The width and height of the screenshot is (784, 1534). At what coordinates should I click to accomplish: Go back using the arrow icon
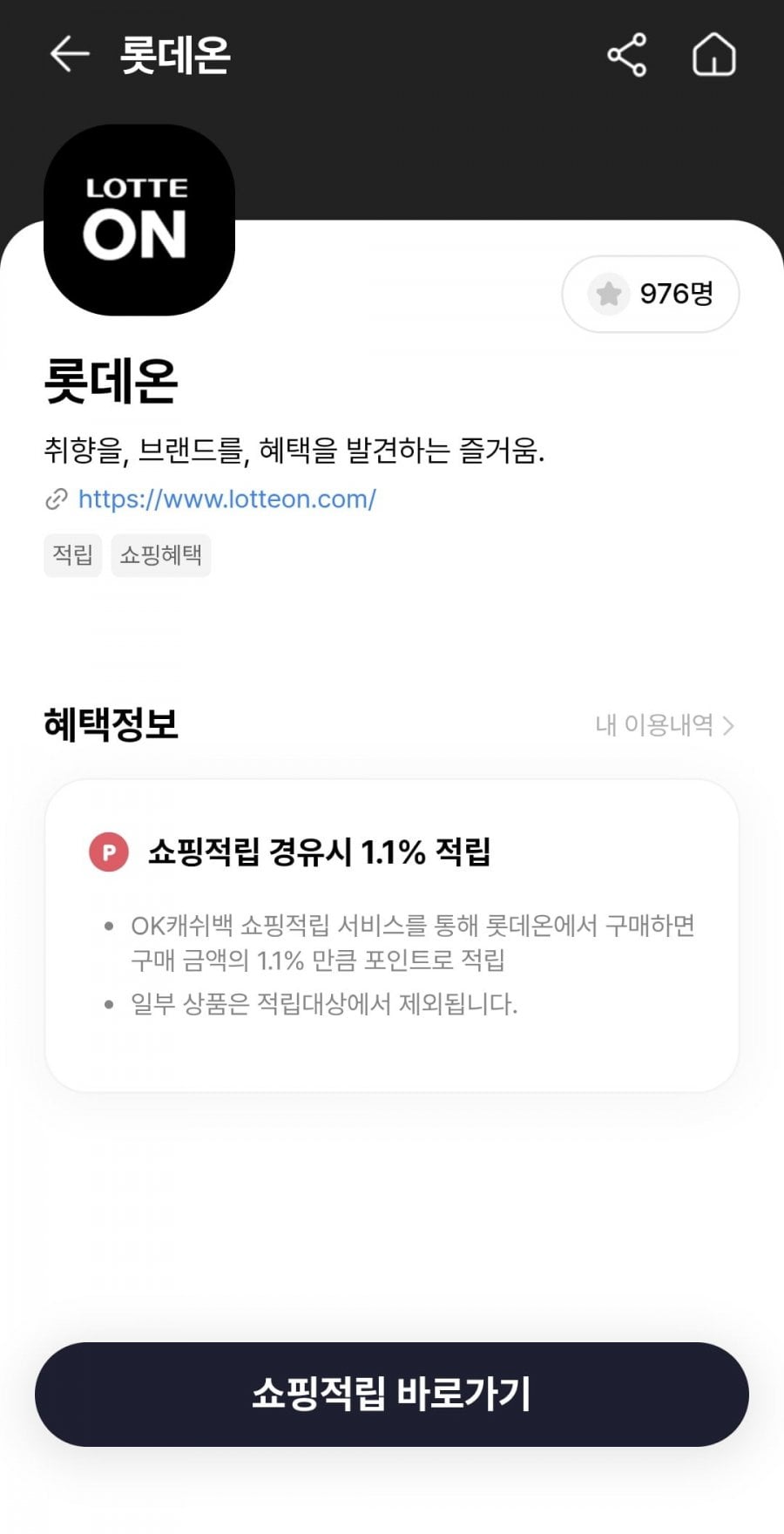[x=70, y=55]
